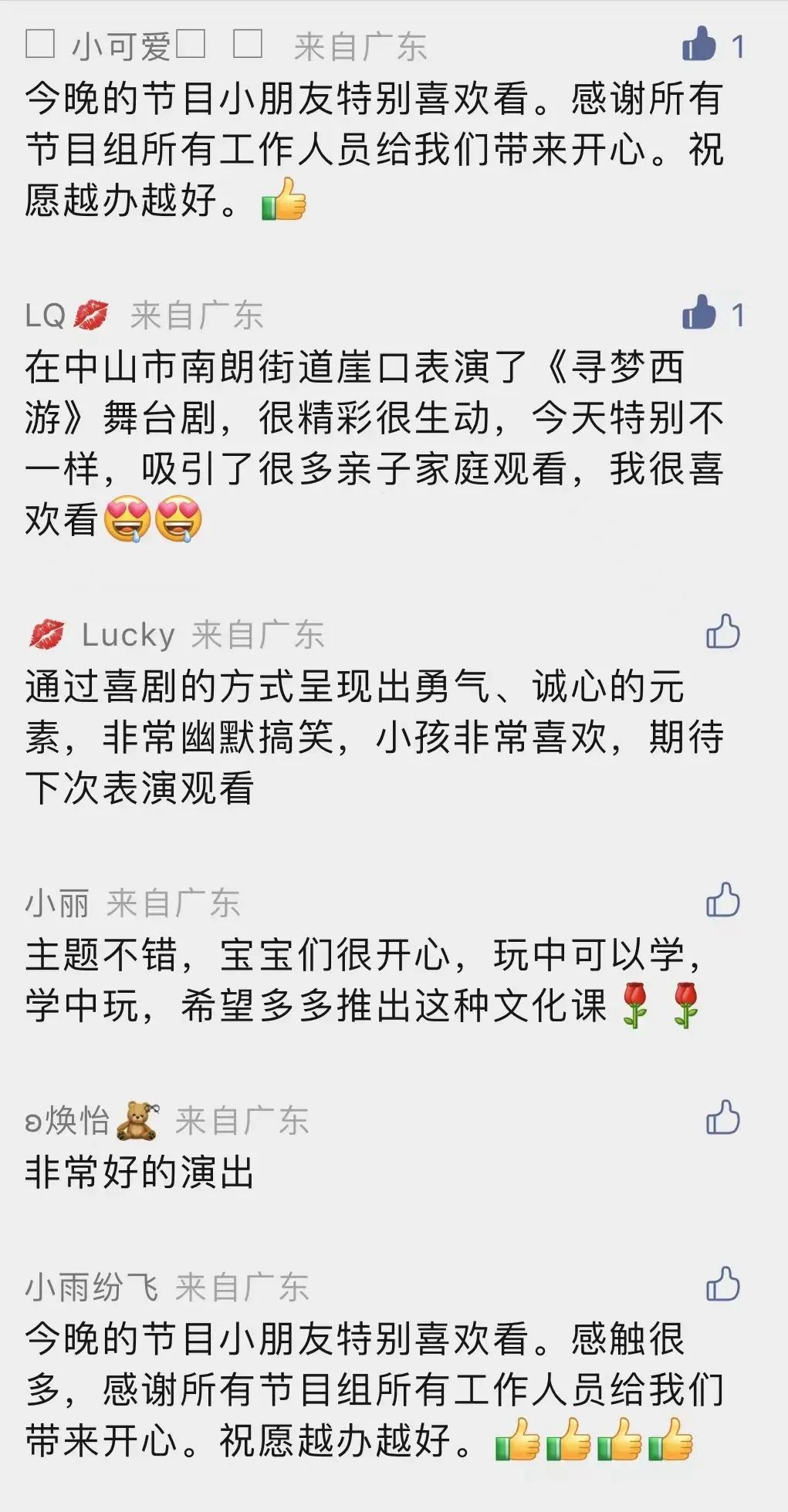Click the filled like icon on 小可爱's comment
This screenshot has height=1512, width=788.
coord(696,46)
